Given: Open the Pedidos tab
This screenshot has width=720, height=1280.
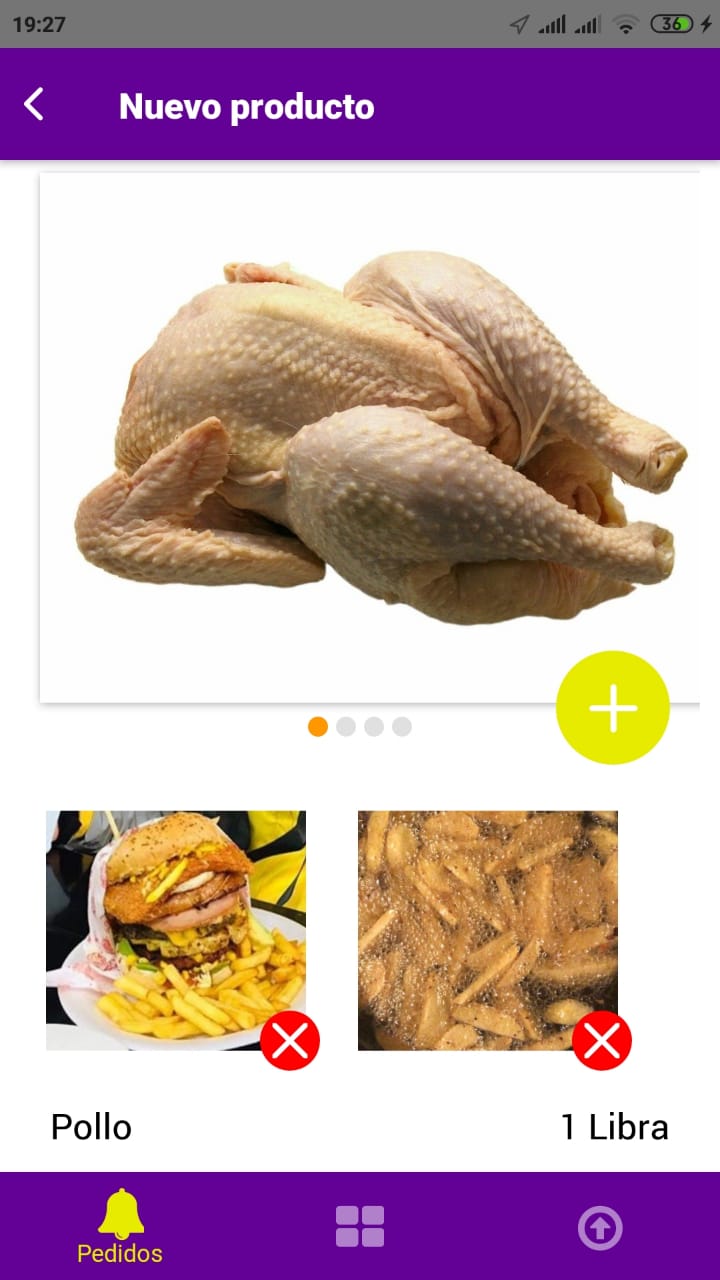Looking at the screenshot, I should click(x=120, y=1227).
